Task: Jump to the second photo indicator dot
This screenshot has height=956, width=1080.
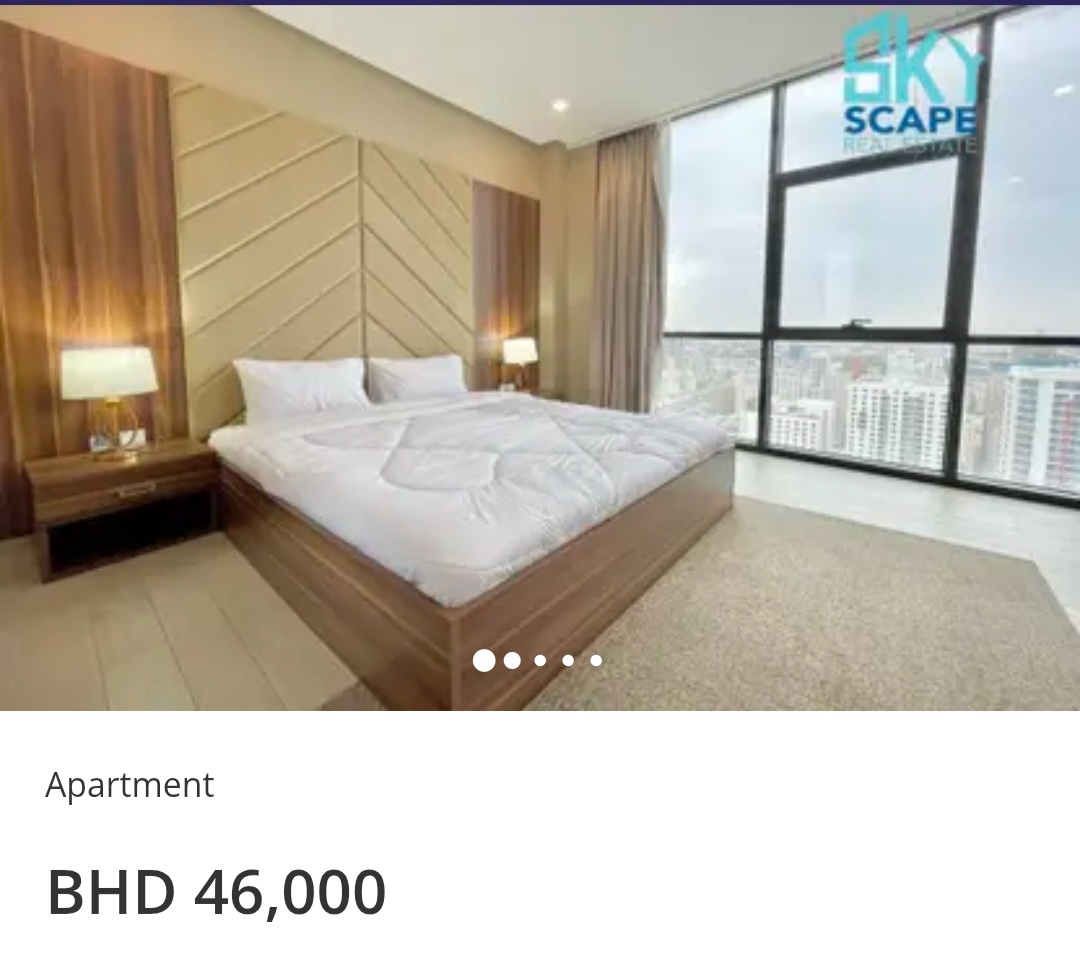Action: click(x=512, y=660)
